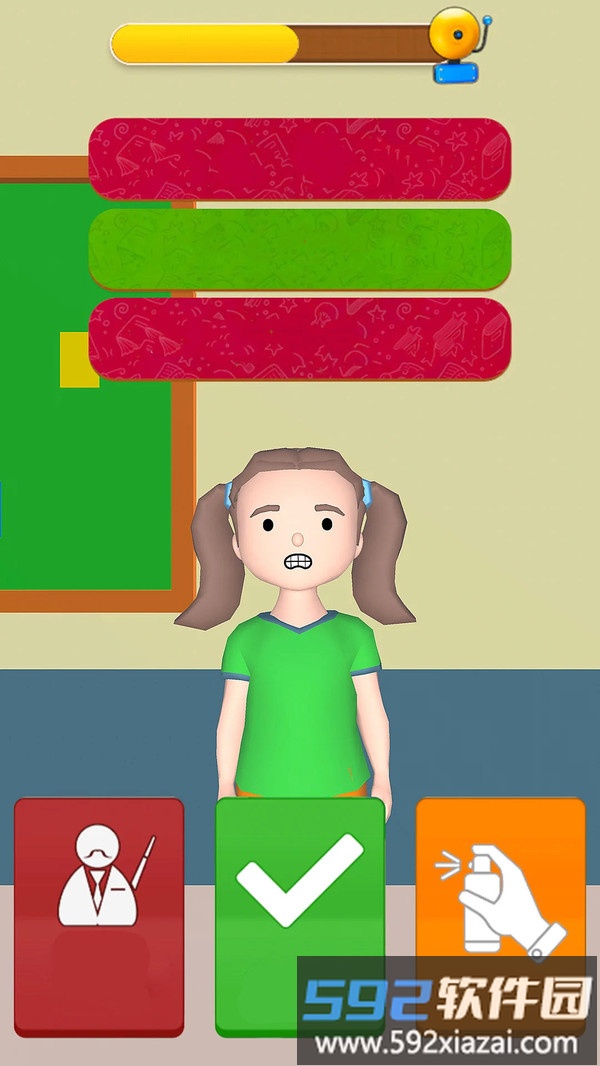Viewport: 600px width, 1066px height.
Task: Use the orange spray bottle button
Action: 500,880
